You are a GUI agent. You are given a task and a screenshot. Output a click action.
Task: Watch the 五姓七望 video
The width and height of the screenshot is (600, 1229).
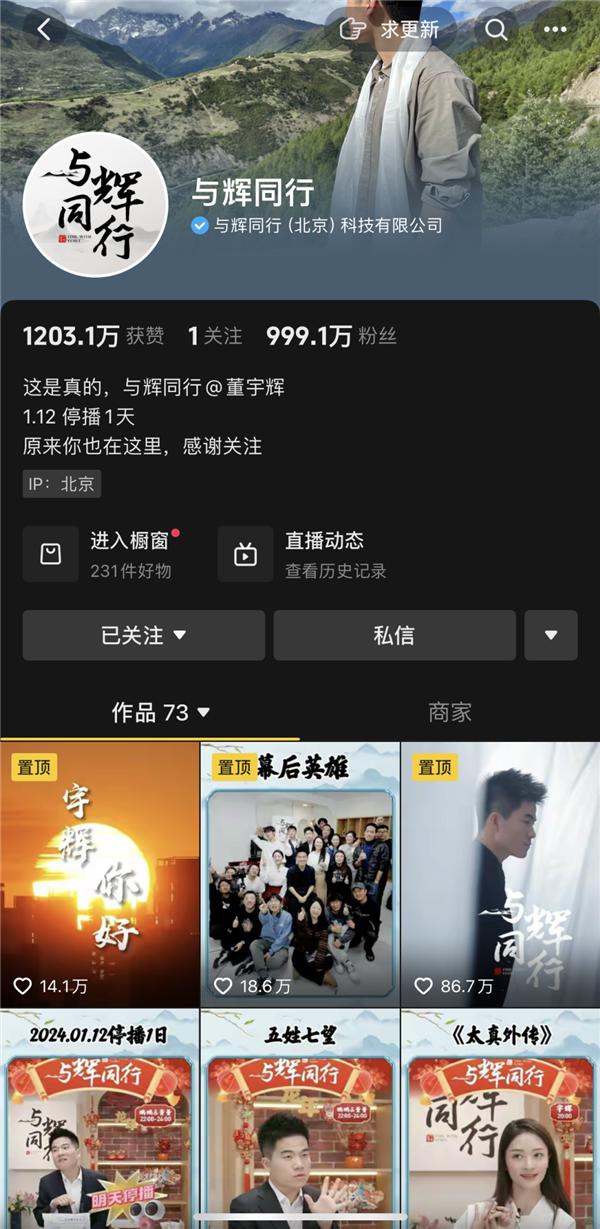click(300, 1118)
